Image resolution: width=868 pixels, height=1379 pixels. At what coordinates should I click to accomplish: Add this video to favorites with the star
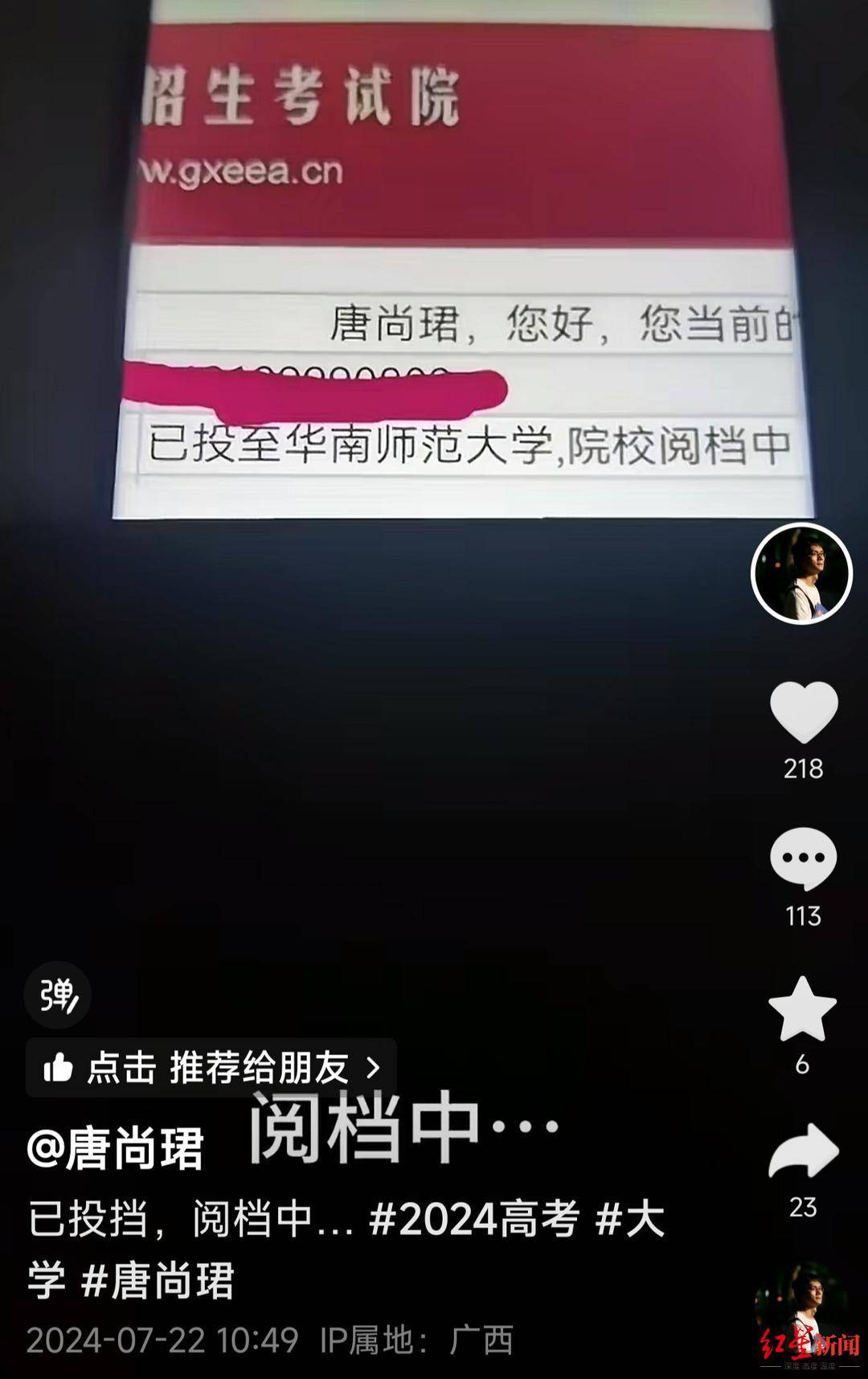(x=802, y=1008)
